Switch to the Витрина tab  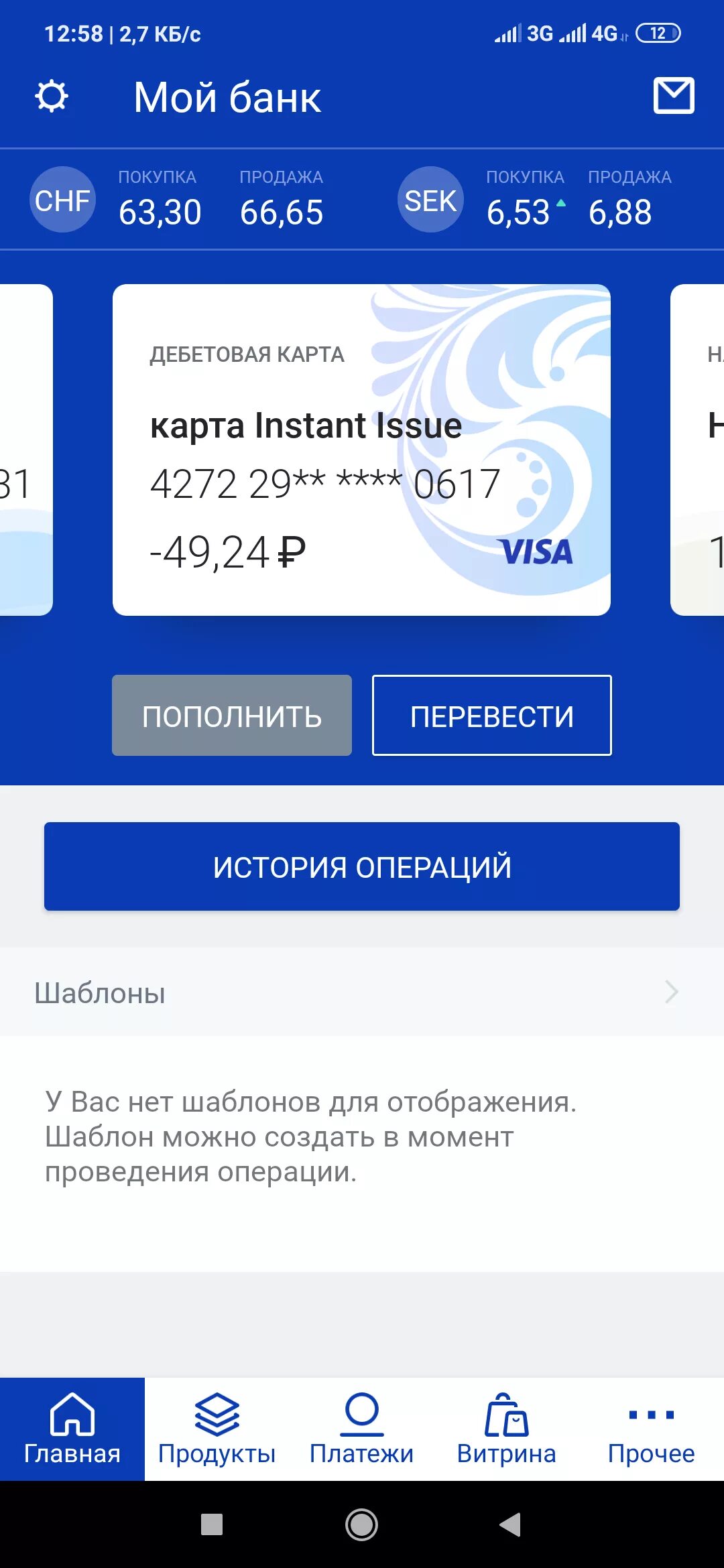tap(506, 1429)
